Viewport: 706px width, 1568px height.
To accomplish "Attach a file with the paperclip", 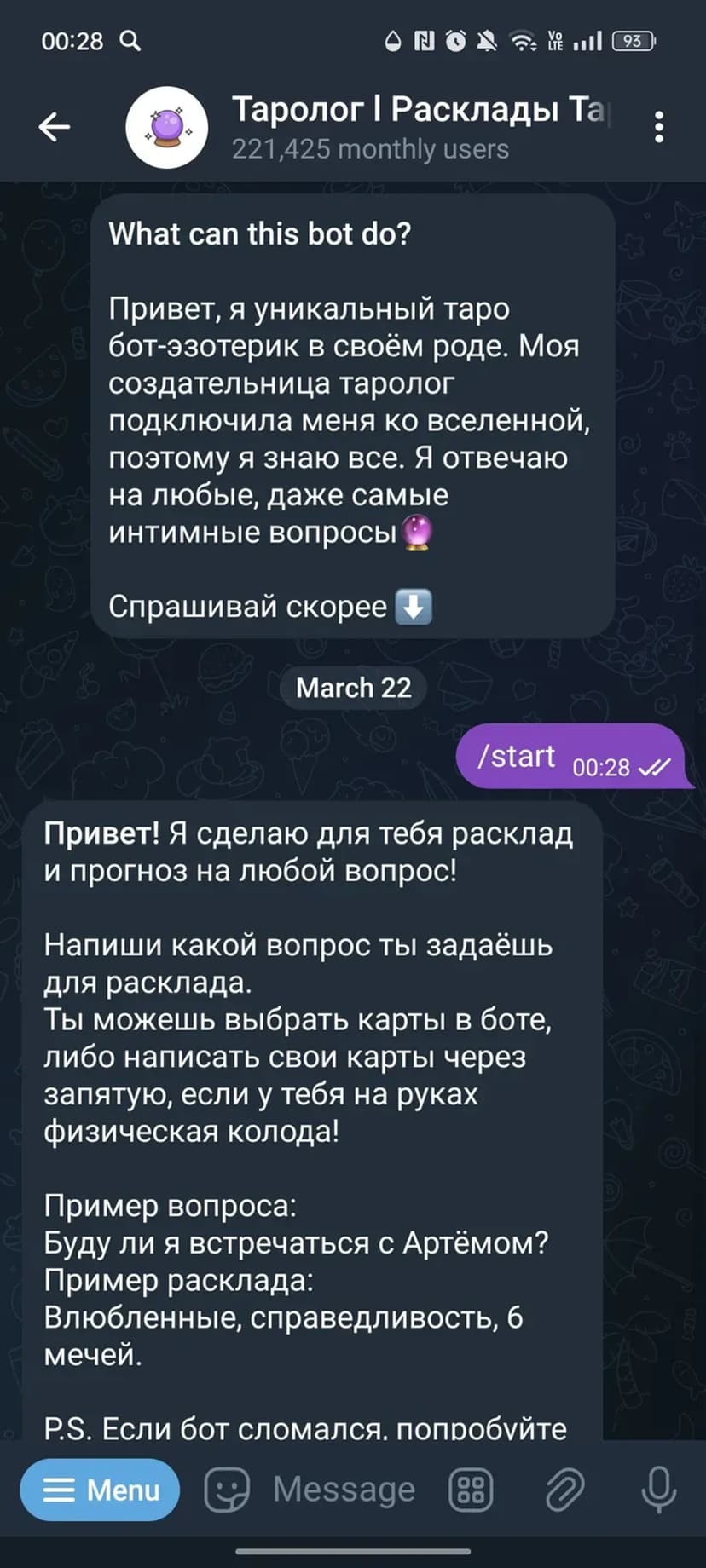I will tap(564, 1490).
